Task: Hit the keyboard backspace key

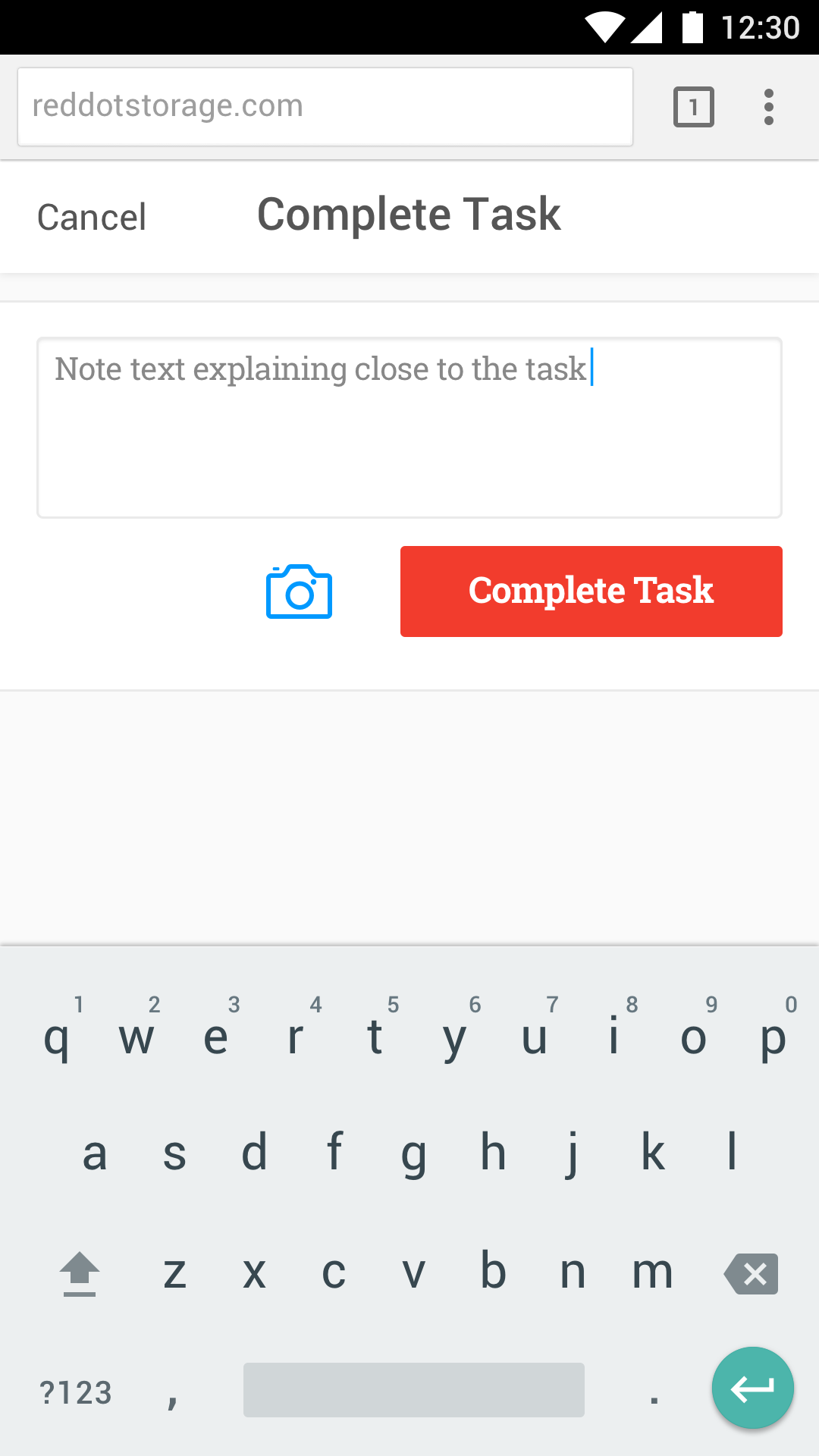Action: point(752,1273)
